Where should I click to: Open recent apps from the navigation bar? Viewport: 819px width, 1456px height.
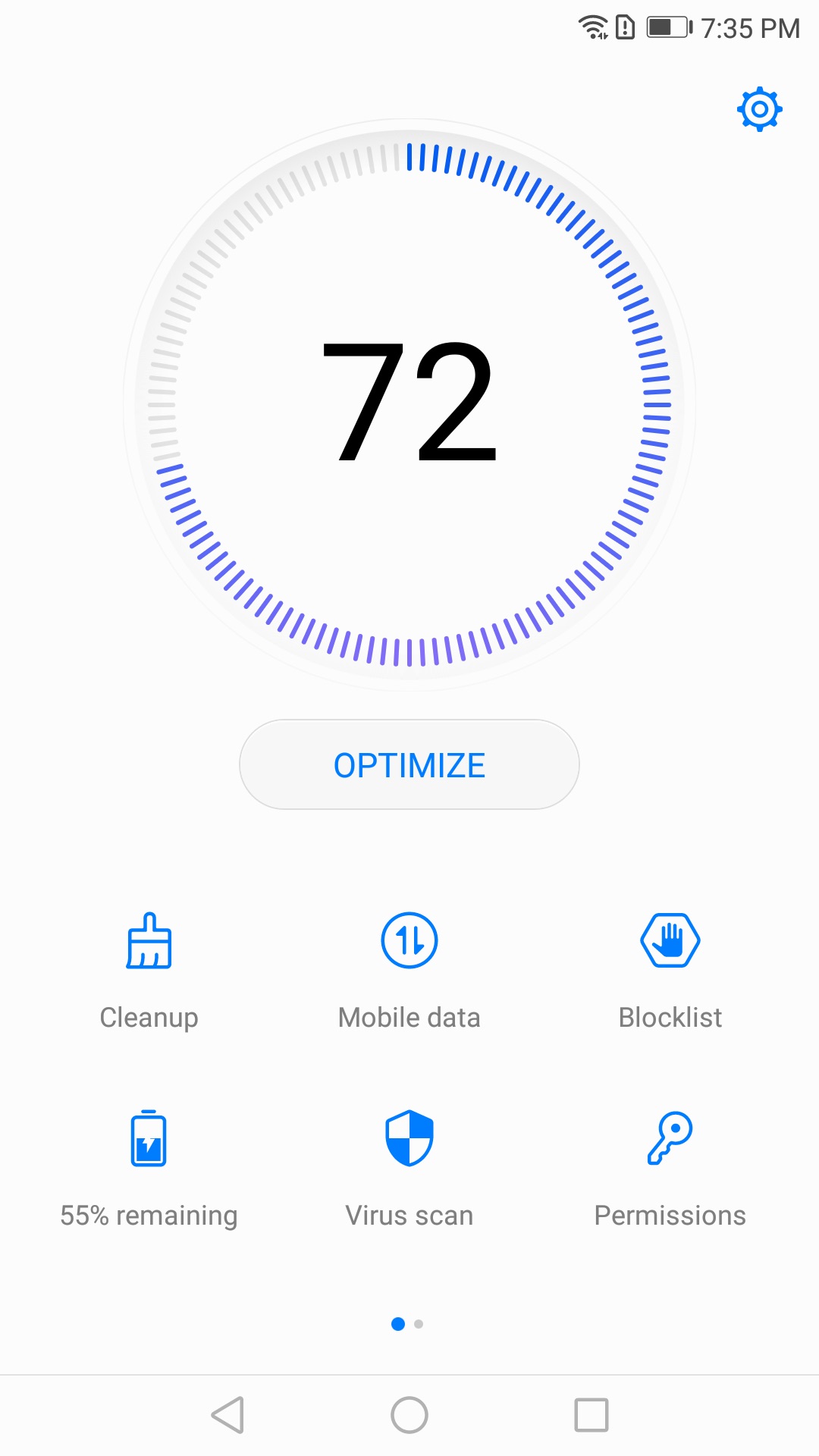(x=591, y=1415)
